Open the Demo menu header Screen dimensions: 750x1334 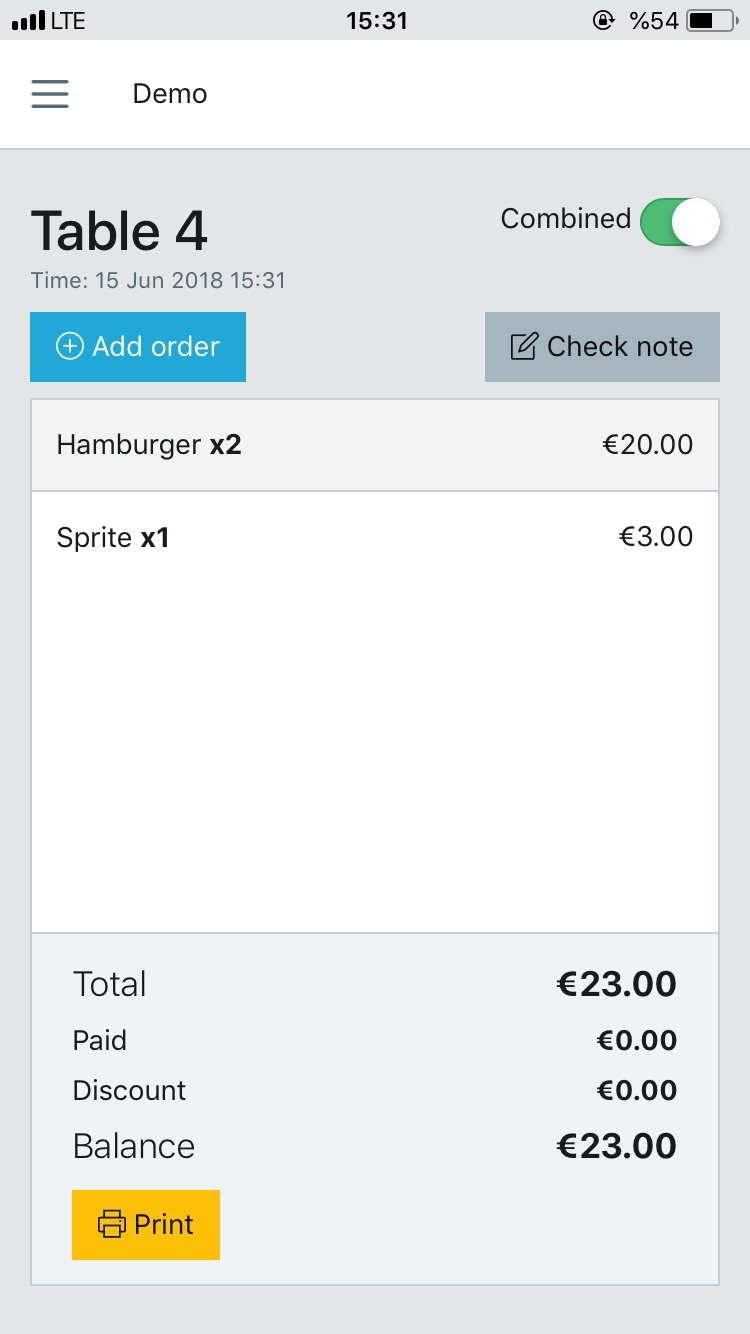[x=169, y=93]
